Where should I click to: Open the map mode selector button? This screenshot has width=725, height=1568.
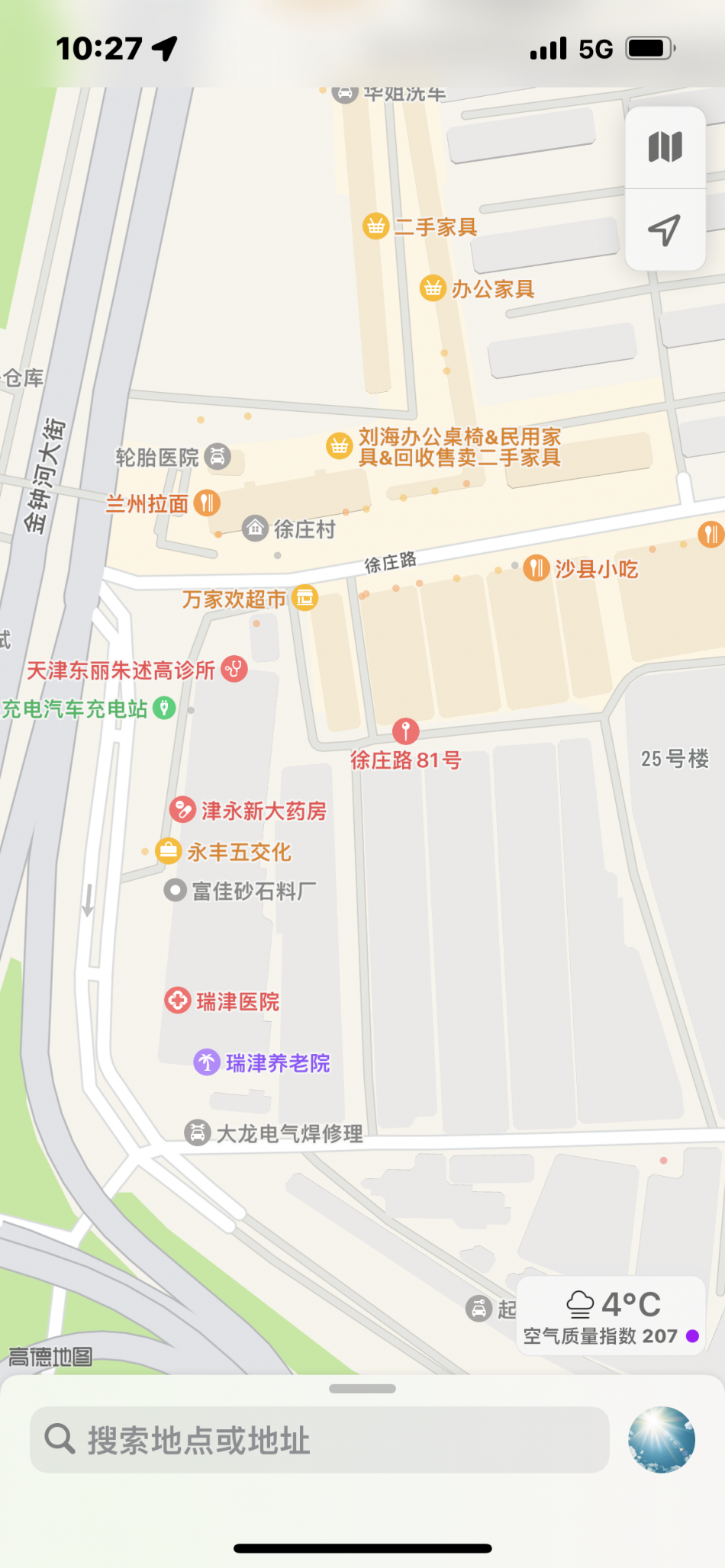665,147
